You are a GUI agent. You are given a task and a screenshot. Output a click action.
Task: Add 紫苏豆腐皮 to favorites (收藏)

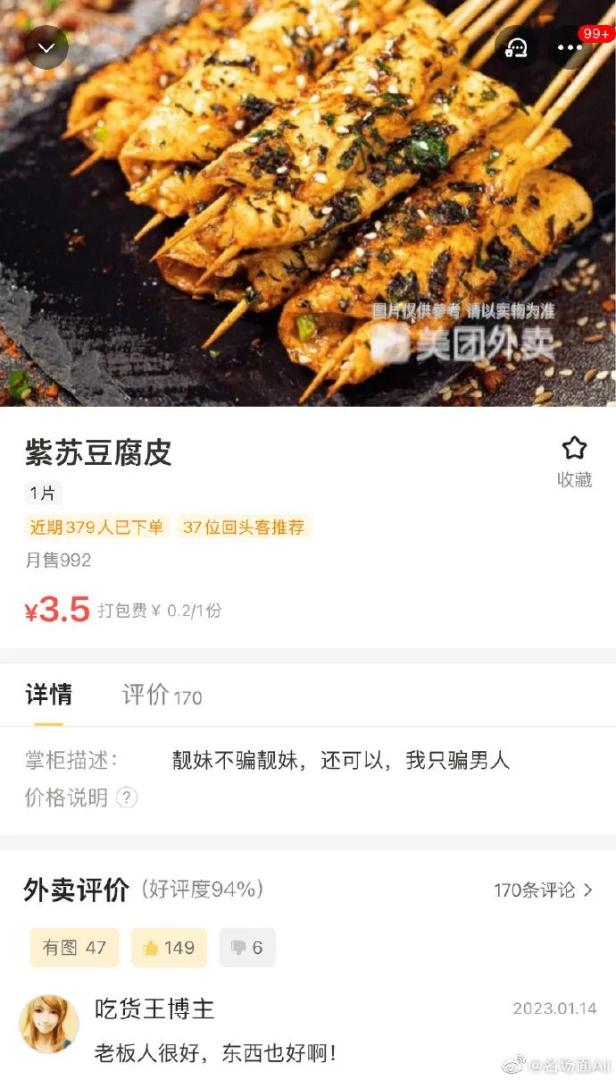[x=574, y=461]
